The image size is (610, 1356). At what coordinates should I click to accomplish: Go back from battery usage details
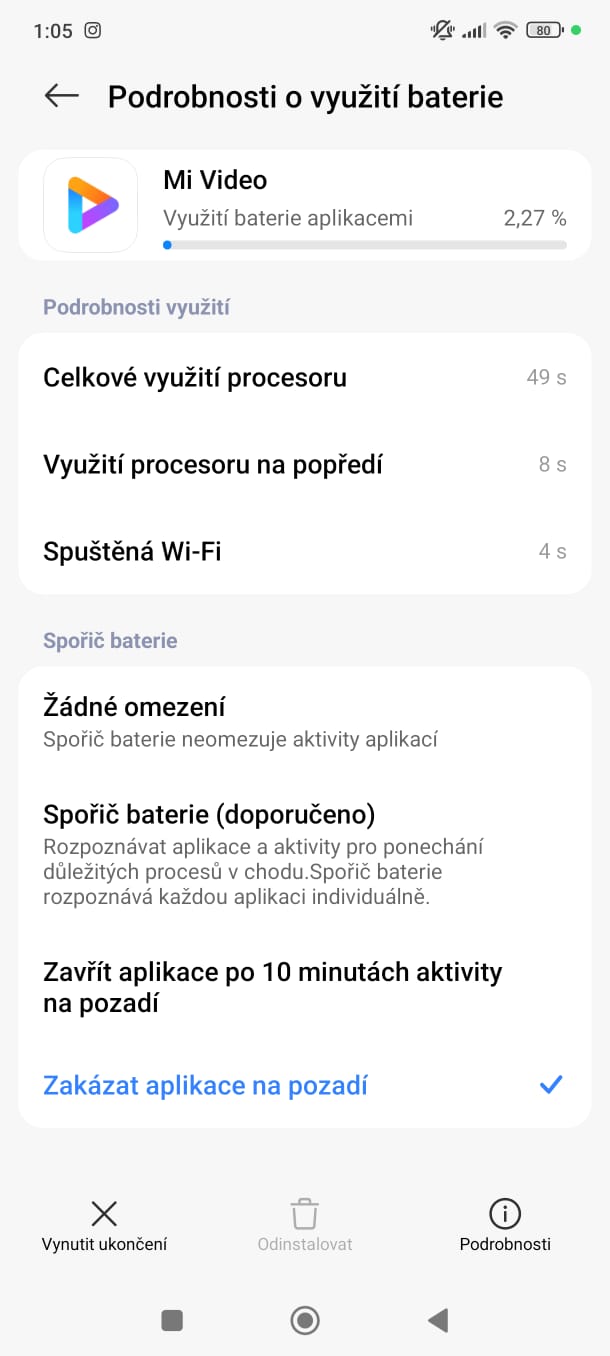pos(62,96)
